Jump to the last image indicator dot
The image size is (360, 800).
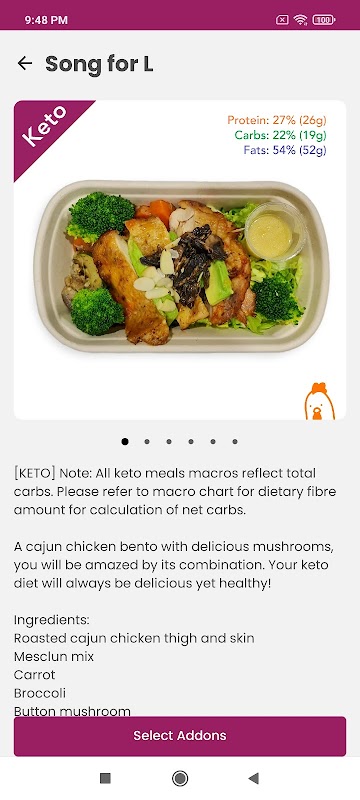click(235, 442)
